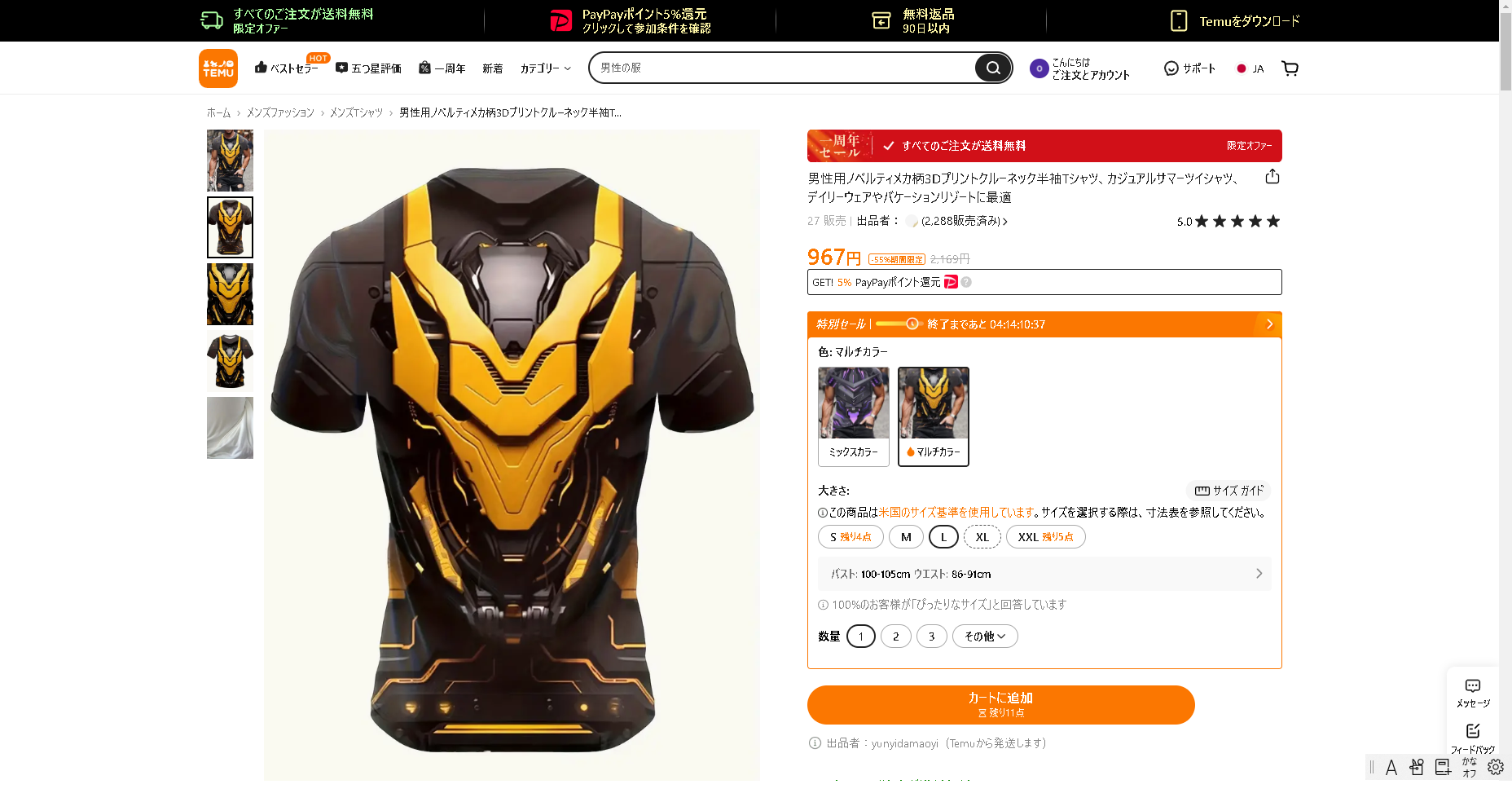This screenshot has width=1512, height=793.
Task: Open the 五つ星評価 page
Action: 368,68
